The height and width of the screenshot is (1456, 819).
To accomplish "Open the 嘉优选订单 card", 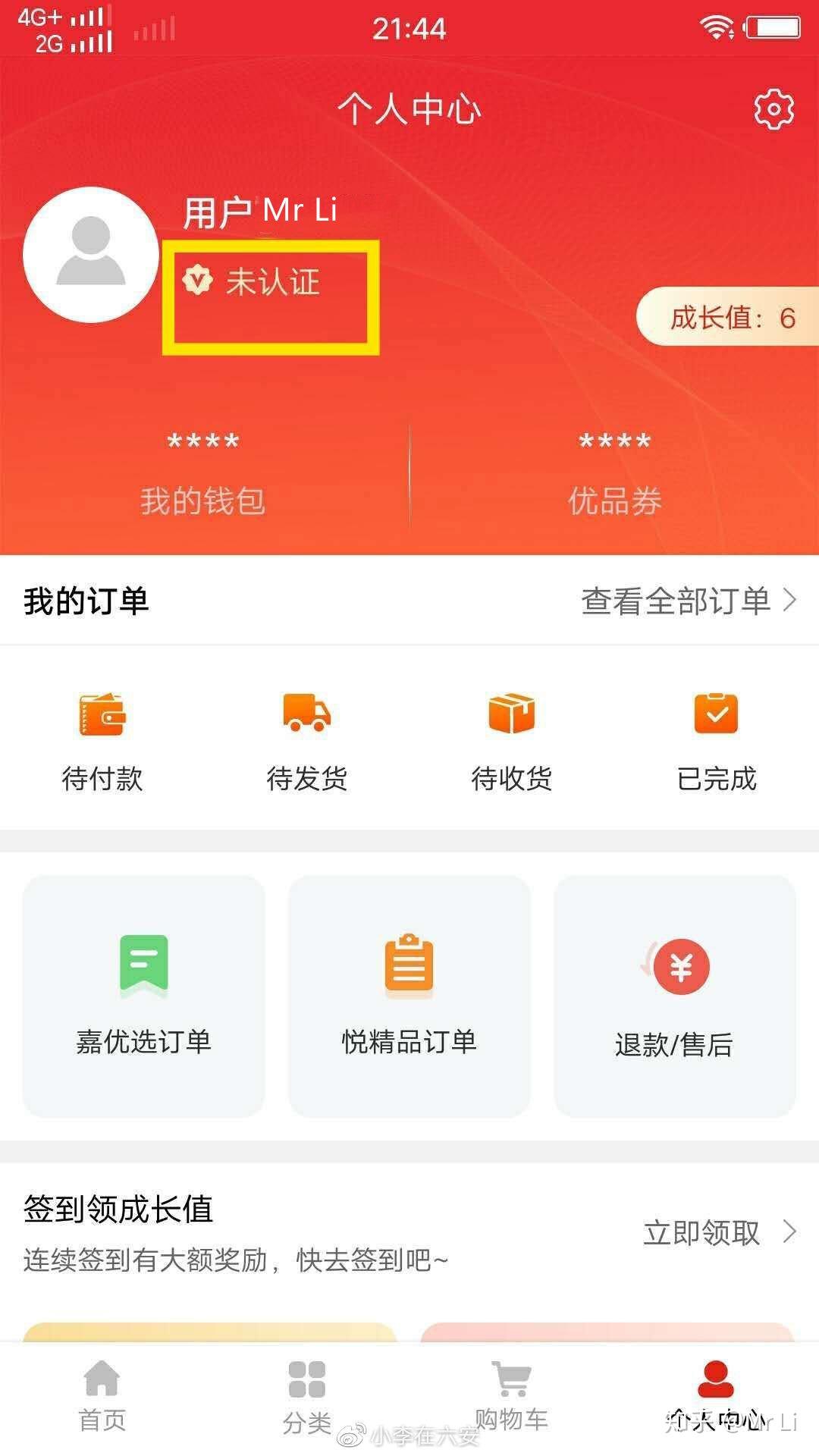I will coord(144,996).
